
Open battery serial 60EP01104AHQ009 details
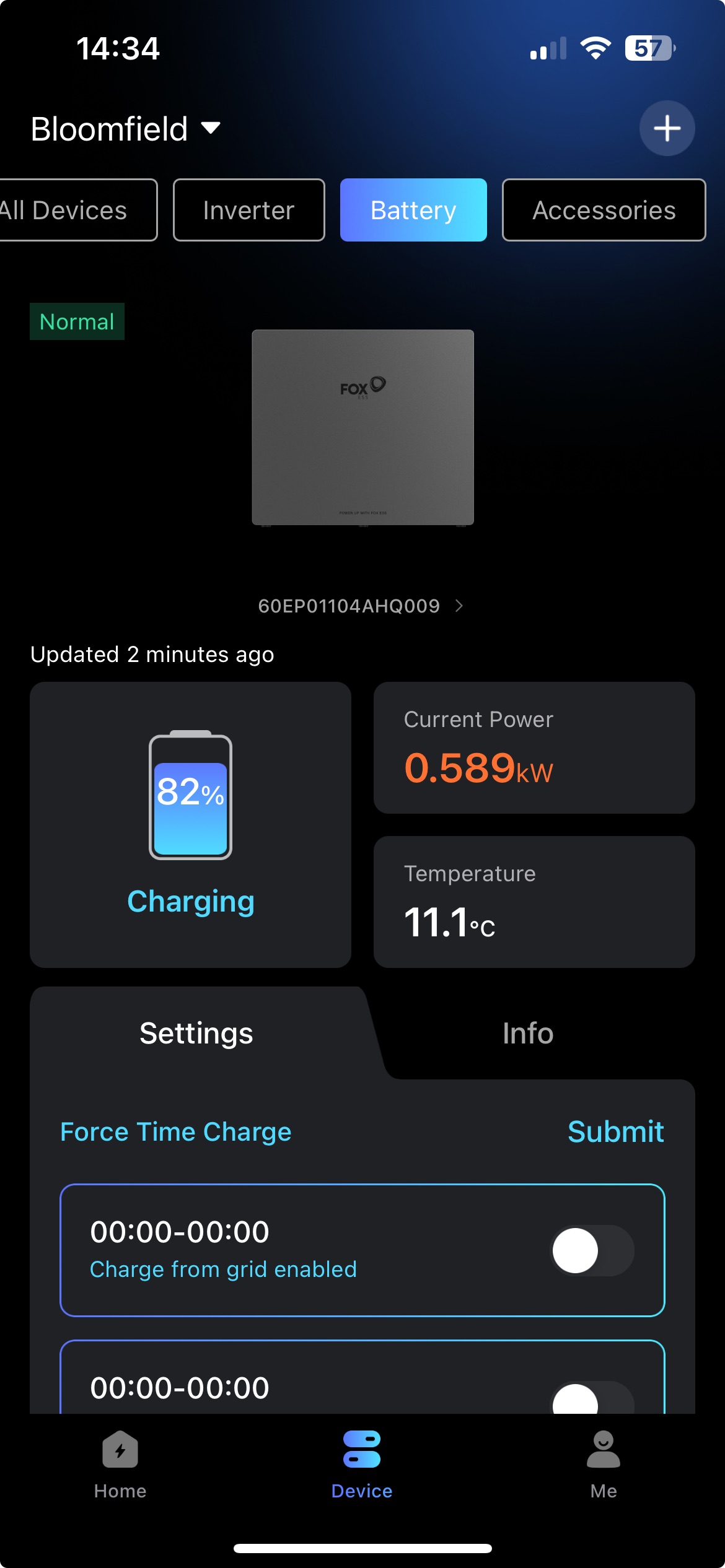point(361,606)
